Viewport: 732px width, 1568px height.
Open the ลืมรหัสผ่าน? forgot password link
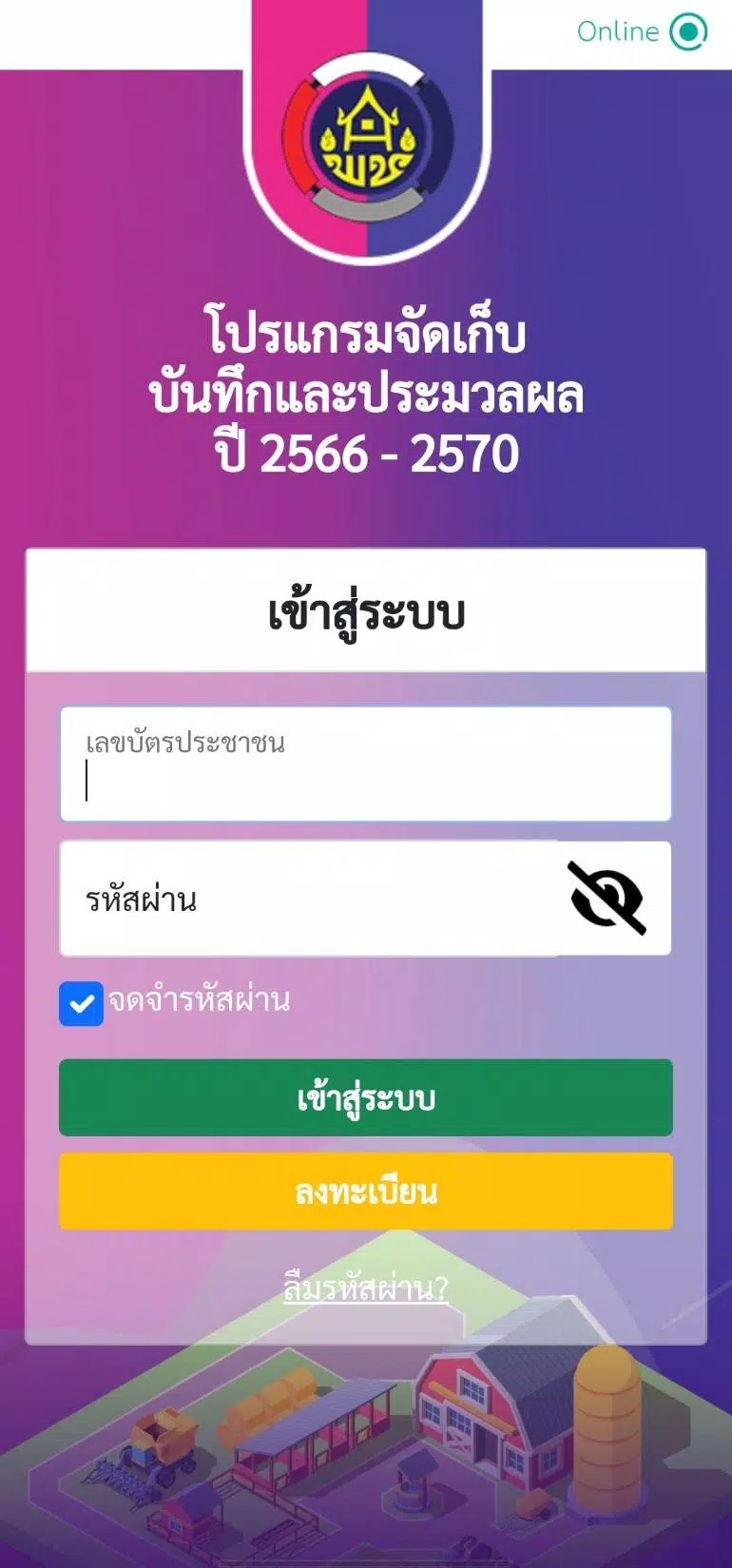click(366, 1287)
